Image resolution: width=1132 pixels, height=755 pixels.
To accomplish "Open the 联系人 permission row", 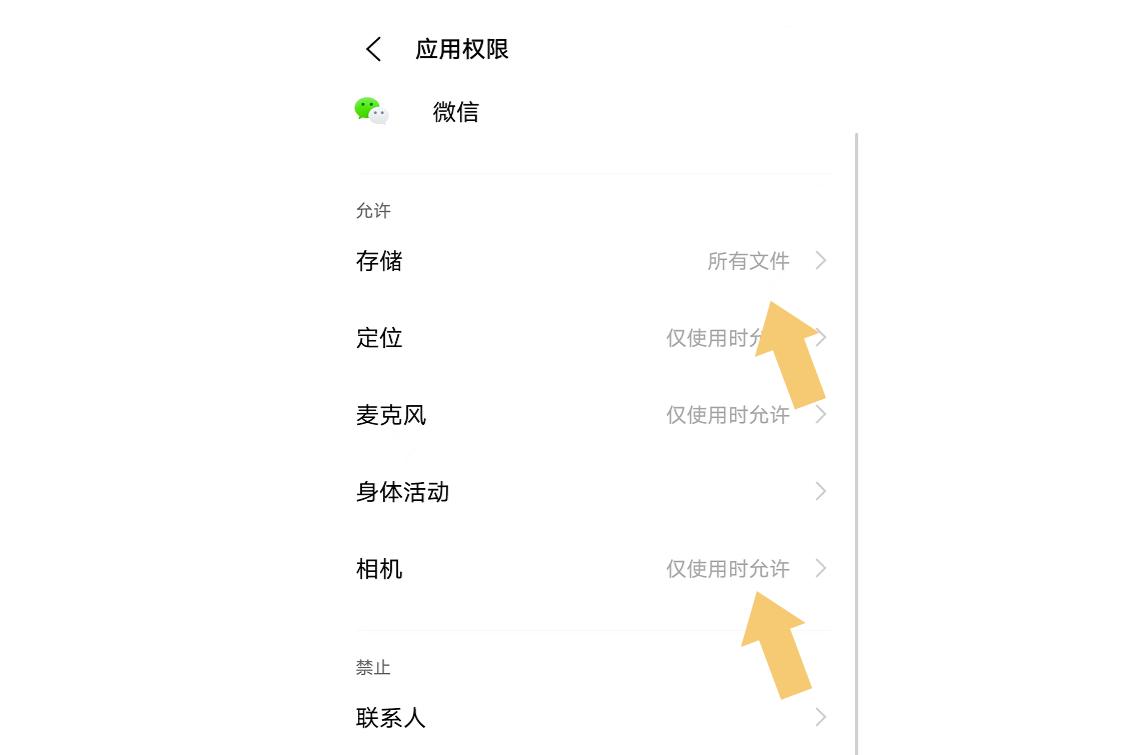I will 592,717.
